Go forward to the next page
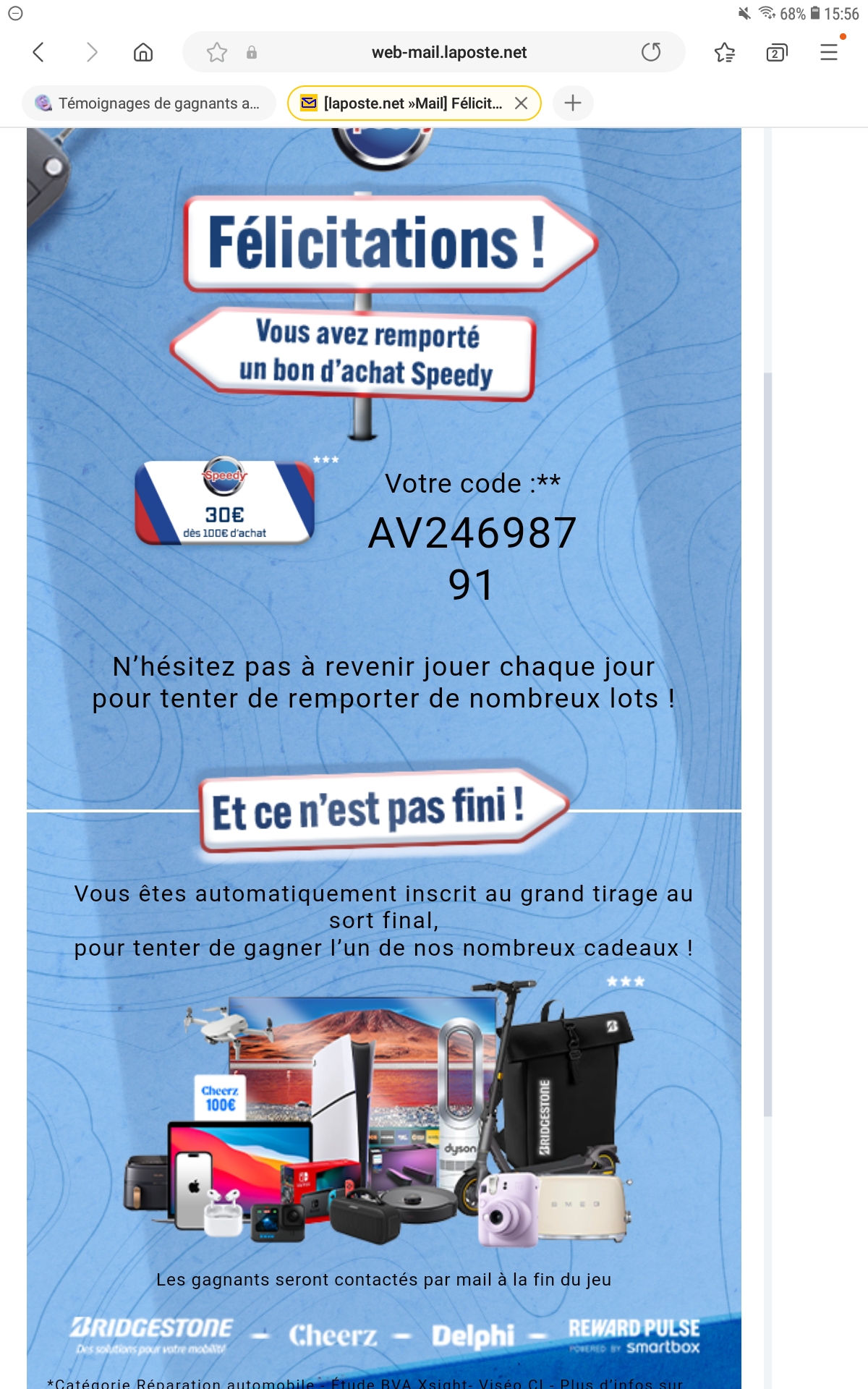The width and height of the screenshot is (868, 1389). pyautogui.click(x=91, y=52)
